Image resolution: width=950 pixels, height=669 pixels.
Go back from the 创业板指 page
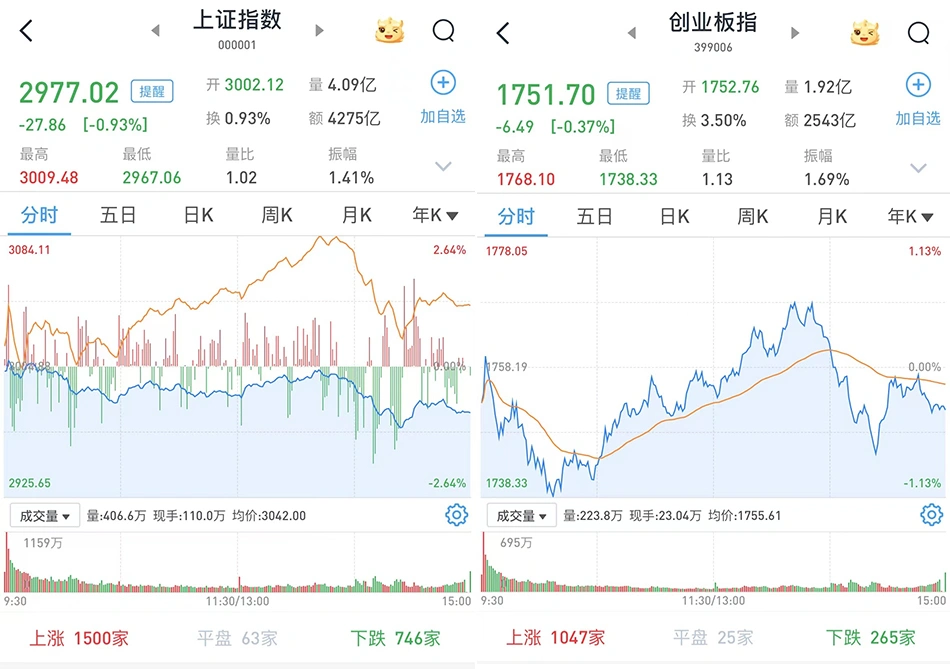tap(503, 33)
